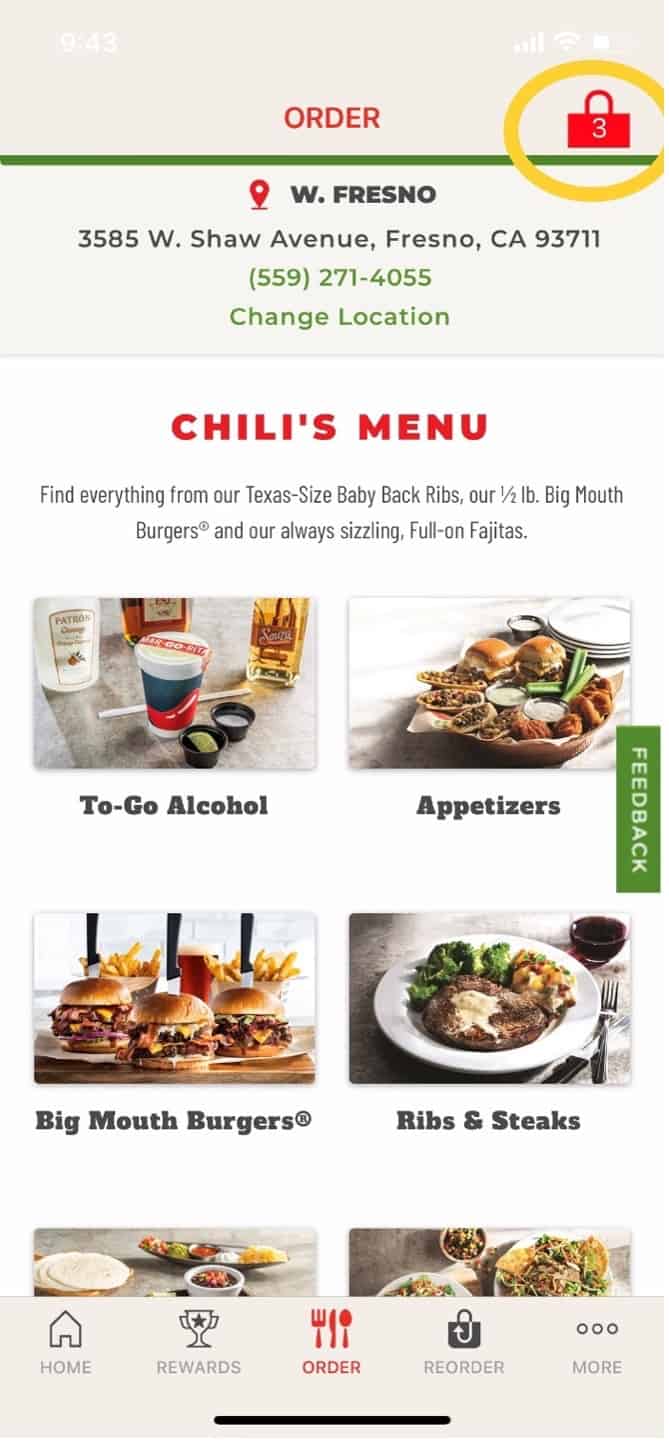Image resolution: width=669 pixels, height=1442 pixels.
Task: Select the Order tab
Action: point(332,1343)
